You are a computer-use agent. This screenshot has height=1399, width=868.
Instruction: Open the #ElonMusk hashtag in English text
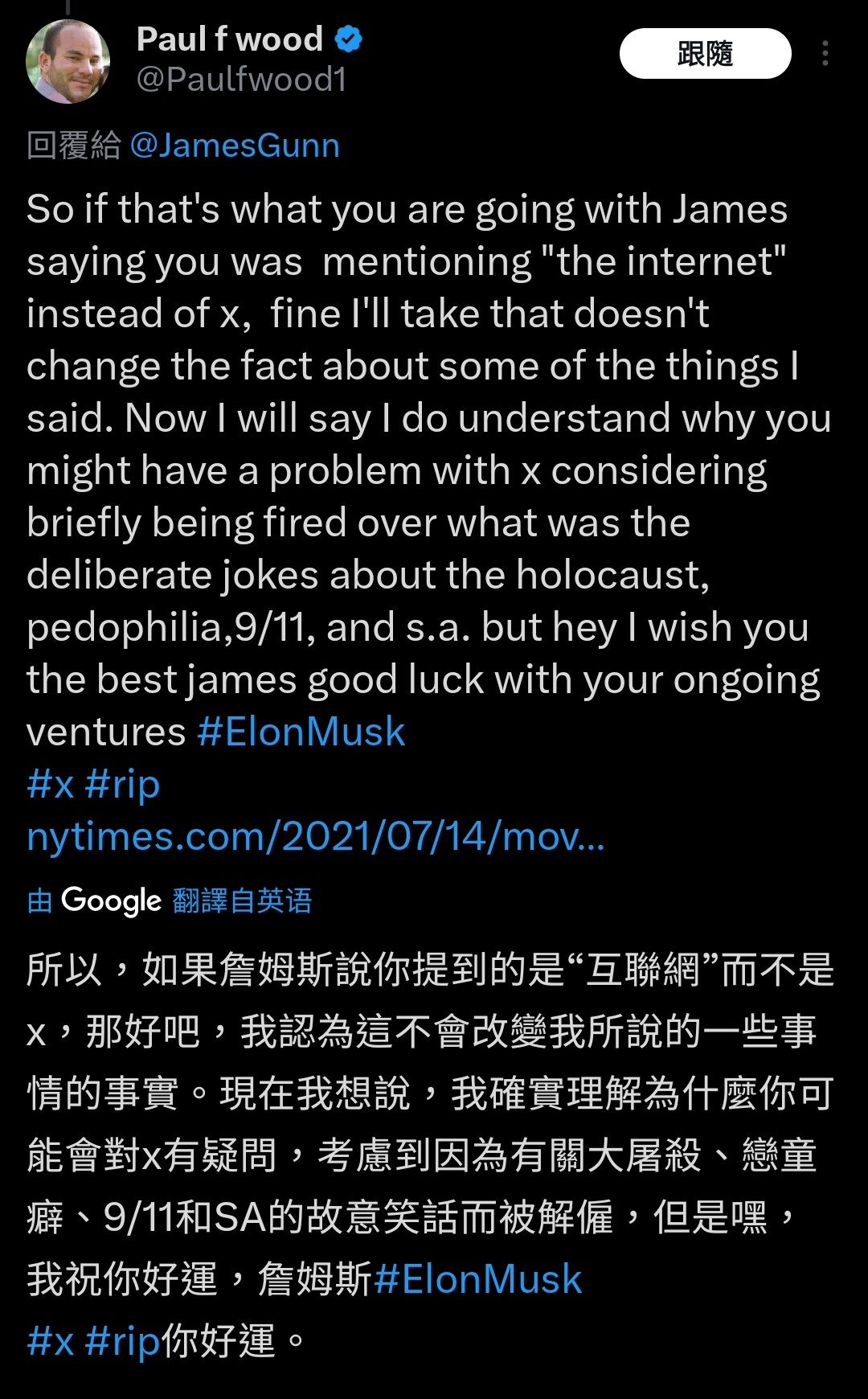click(301, 732)
